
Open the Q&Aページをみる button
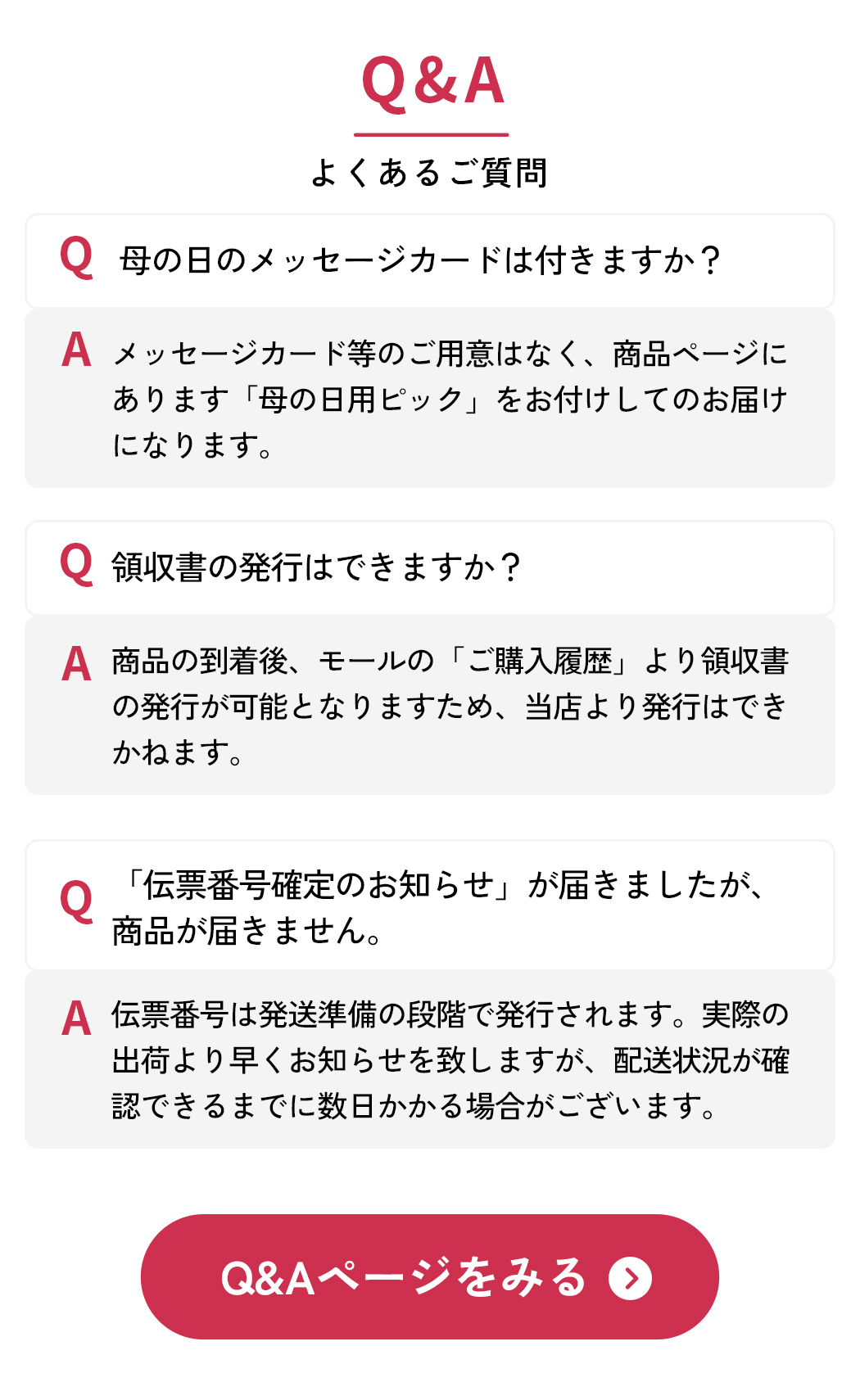(429, 1277)
